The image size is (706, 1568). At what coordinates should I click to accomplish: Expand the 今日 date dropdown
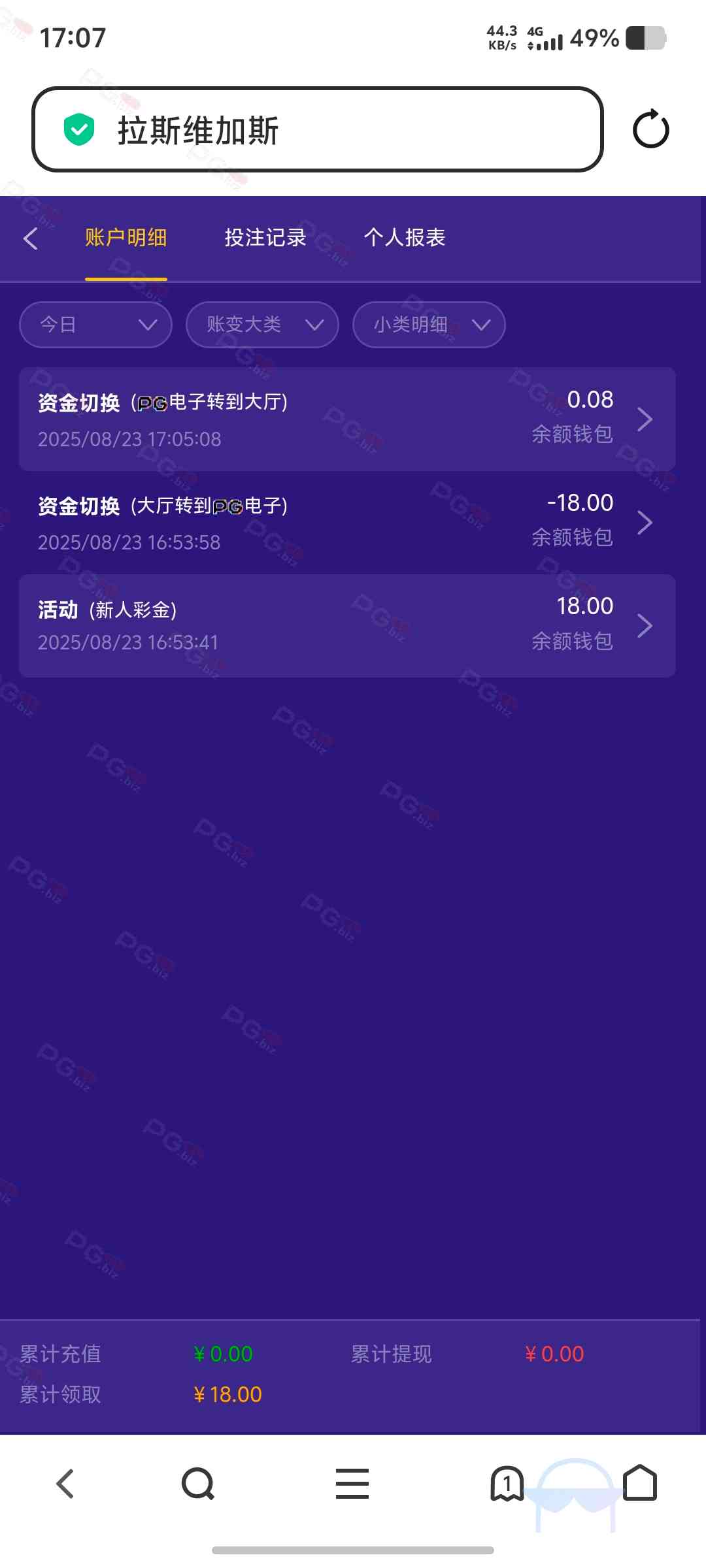pos(96,325)
